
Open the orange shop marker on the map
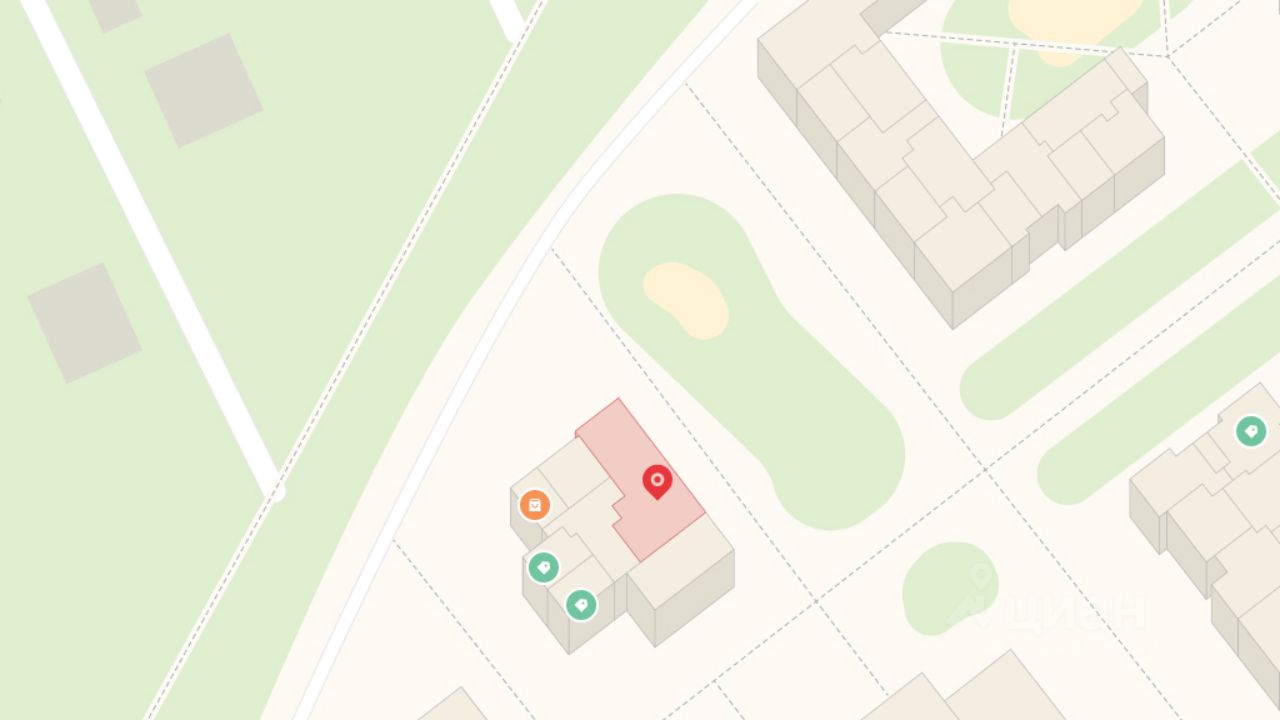click(x=535, y=505)
